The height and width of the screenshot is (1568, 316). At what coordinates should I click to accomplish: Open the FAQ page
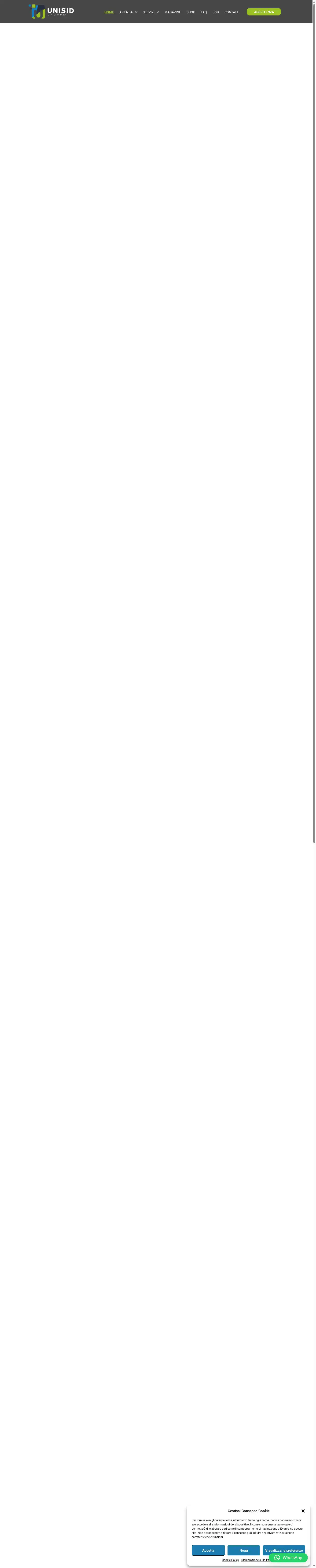204,12
